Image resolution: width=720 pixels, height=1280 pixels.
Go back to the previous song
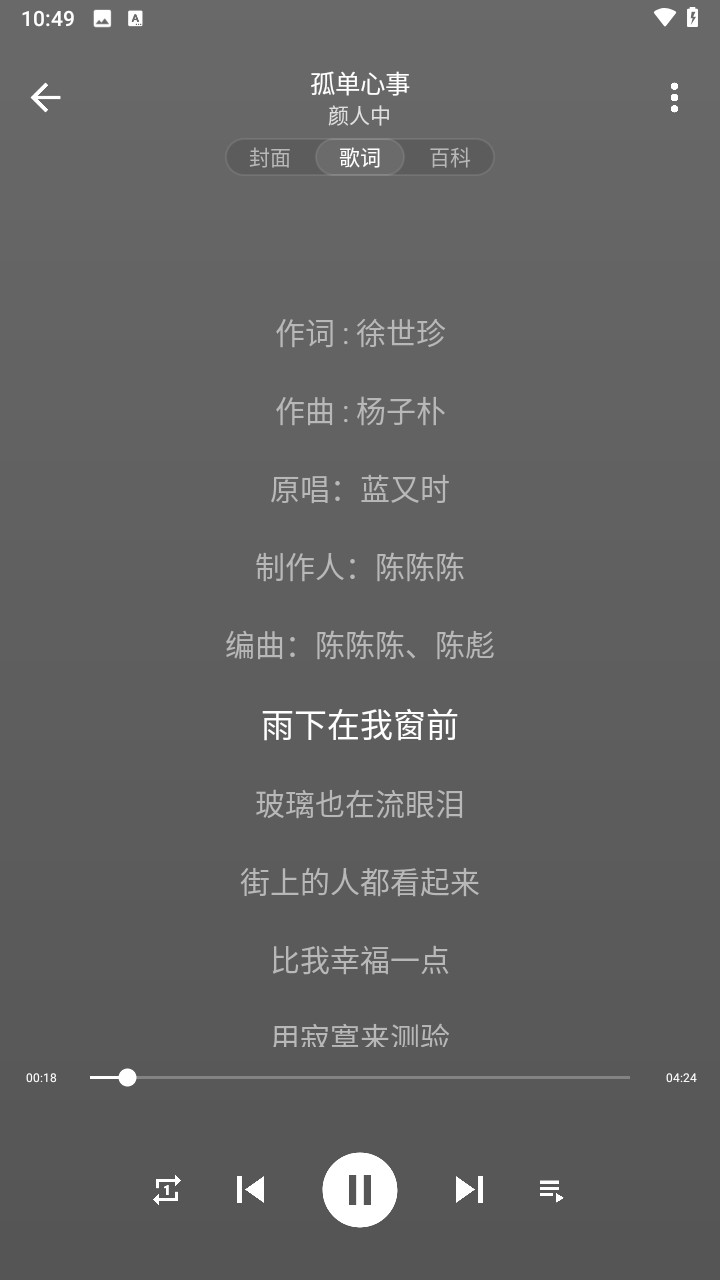(251, 1190)
